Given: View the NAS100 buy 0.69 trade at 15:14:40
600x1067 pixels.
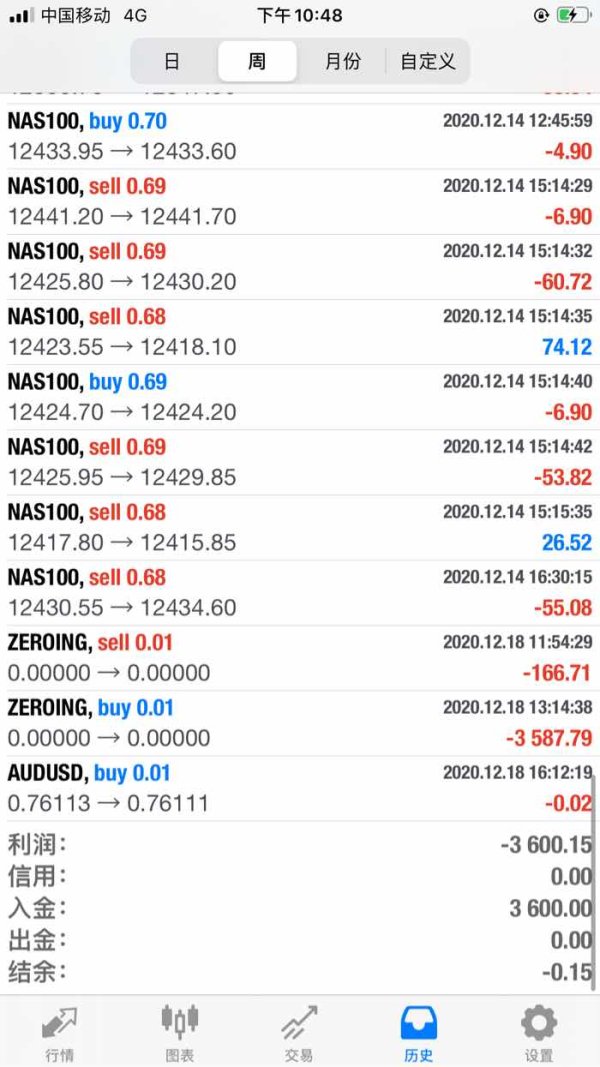Looking at the screenshot, I should (x=299, y=397).
